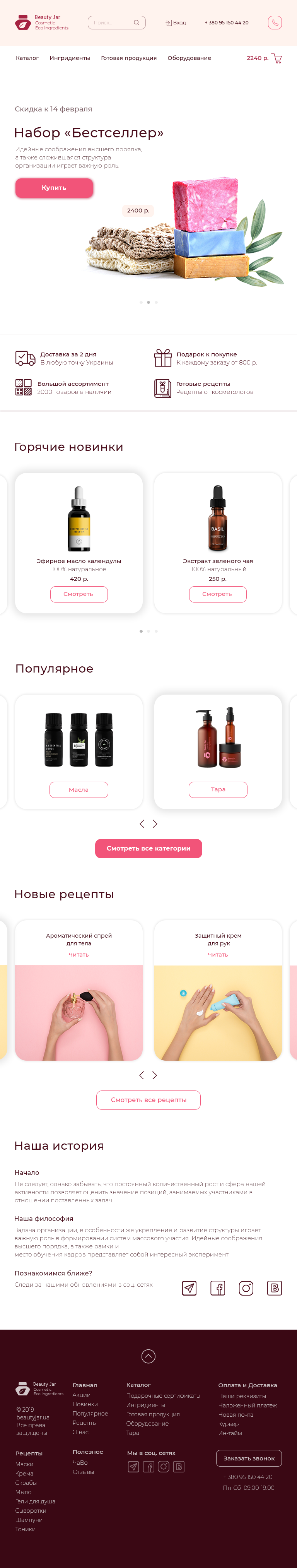Tap Смотреть все рецепты button
Image resolution: width=297 pixels, height=1568 pixels.
pyautogui.click(x=148, y=1100)
